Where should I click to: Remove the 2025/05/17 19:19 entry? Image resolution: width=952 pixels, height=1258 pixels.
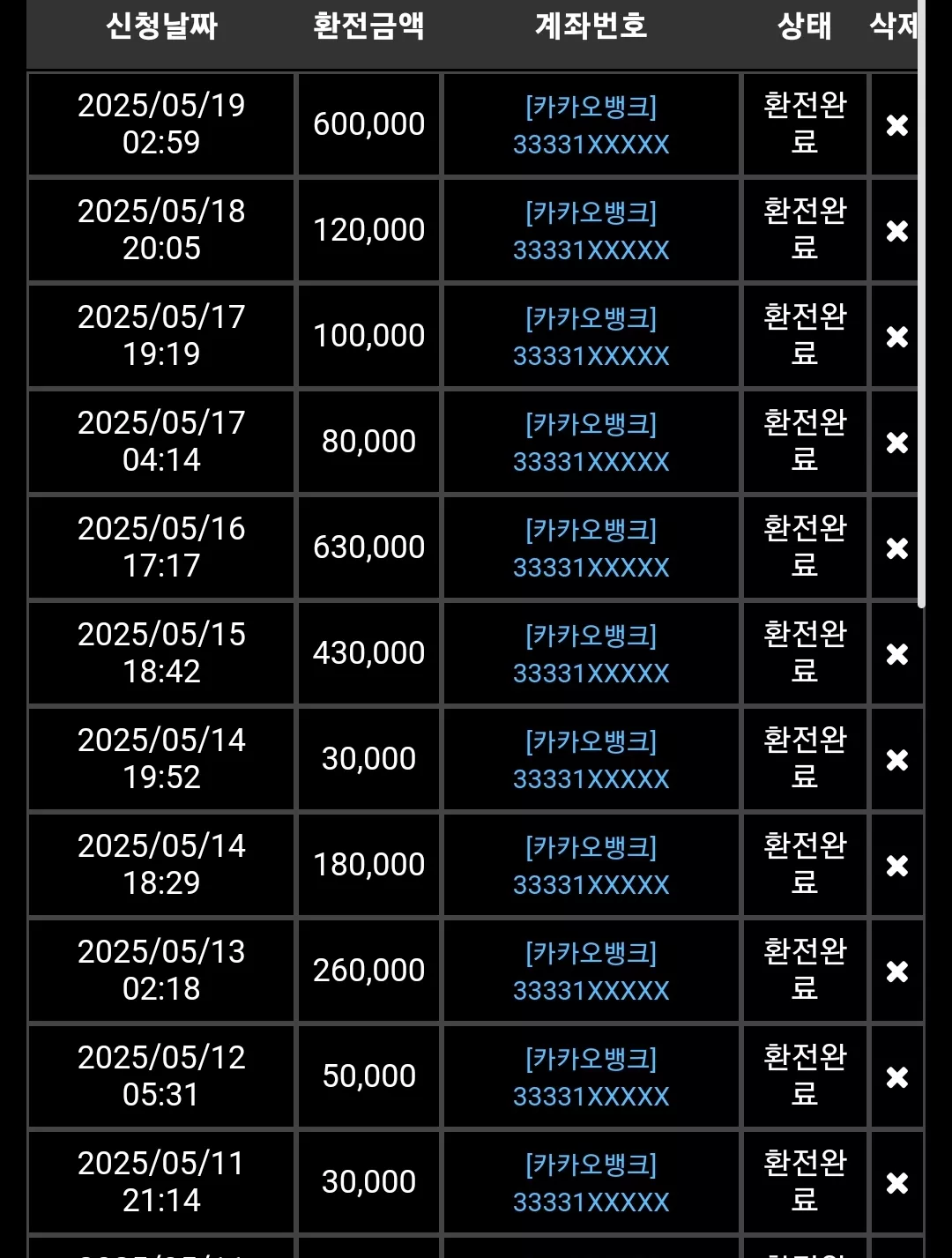pyautogui.click(x=897, y=337)
